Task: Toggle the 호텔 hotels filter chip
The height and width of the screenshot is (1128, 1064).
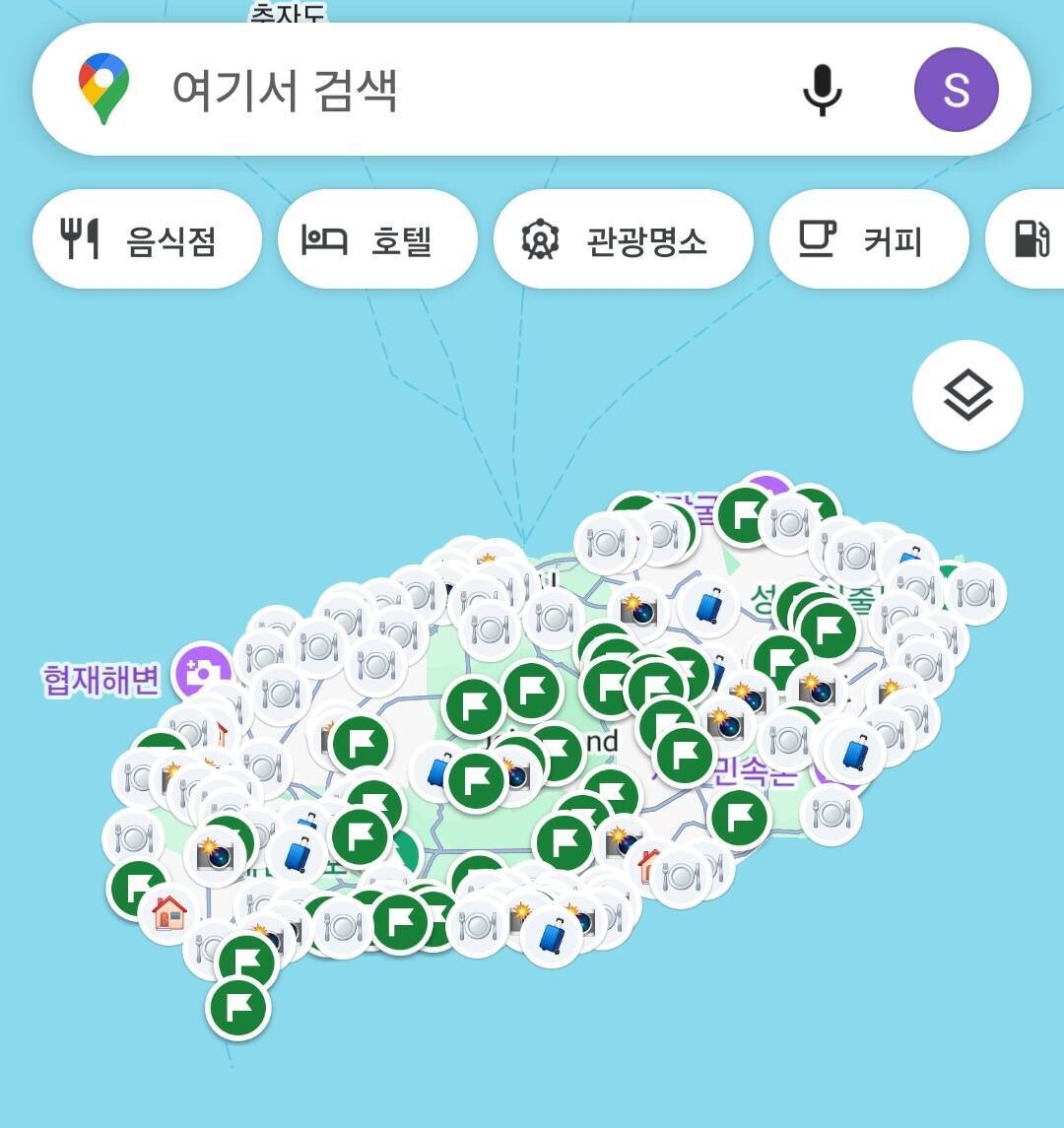Action: click(377, 238)
